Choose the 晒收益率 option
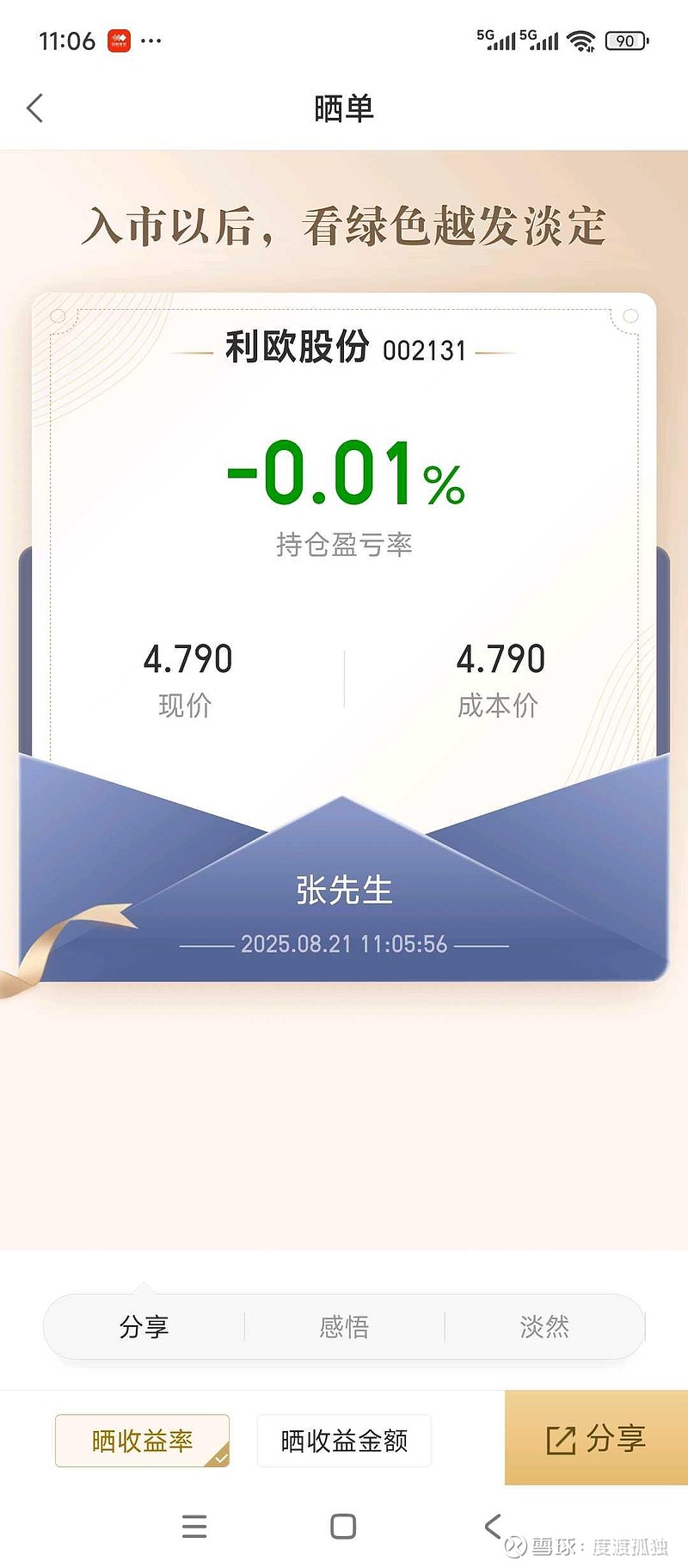 click(x=142, y=1441)
